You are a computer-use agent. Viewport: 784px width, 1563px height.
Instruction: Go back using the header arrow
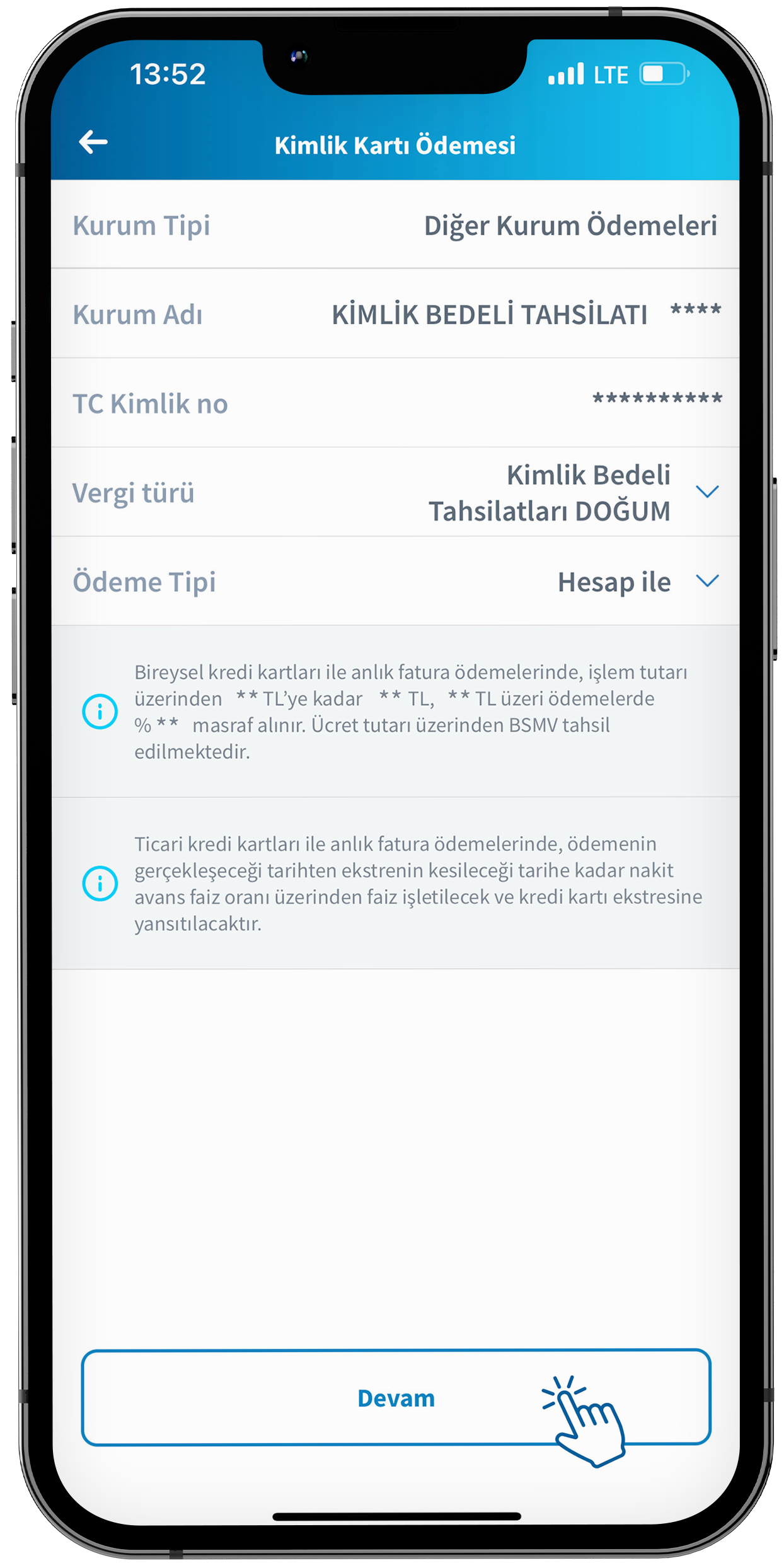click(93, 142)
